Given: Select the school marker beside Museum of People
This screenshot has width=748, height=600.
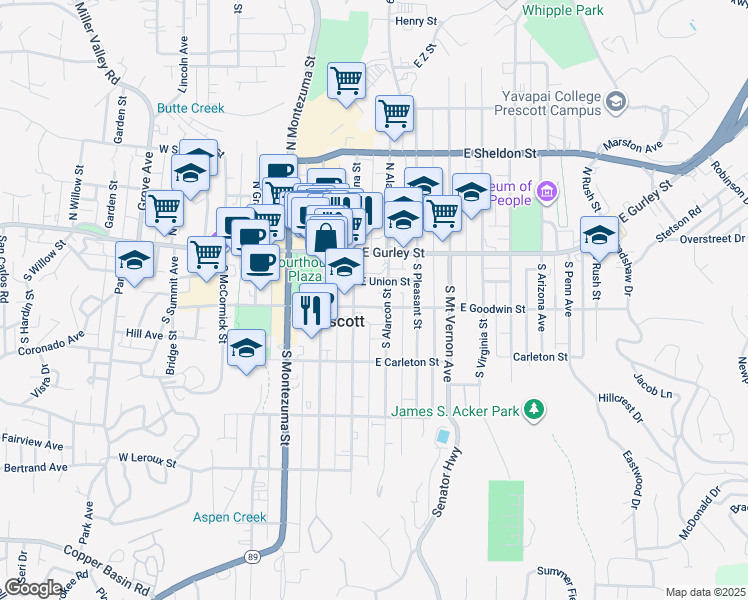Looking at the screenshot, I should coord(471,190).
